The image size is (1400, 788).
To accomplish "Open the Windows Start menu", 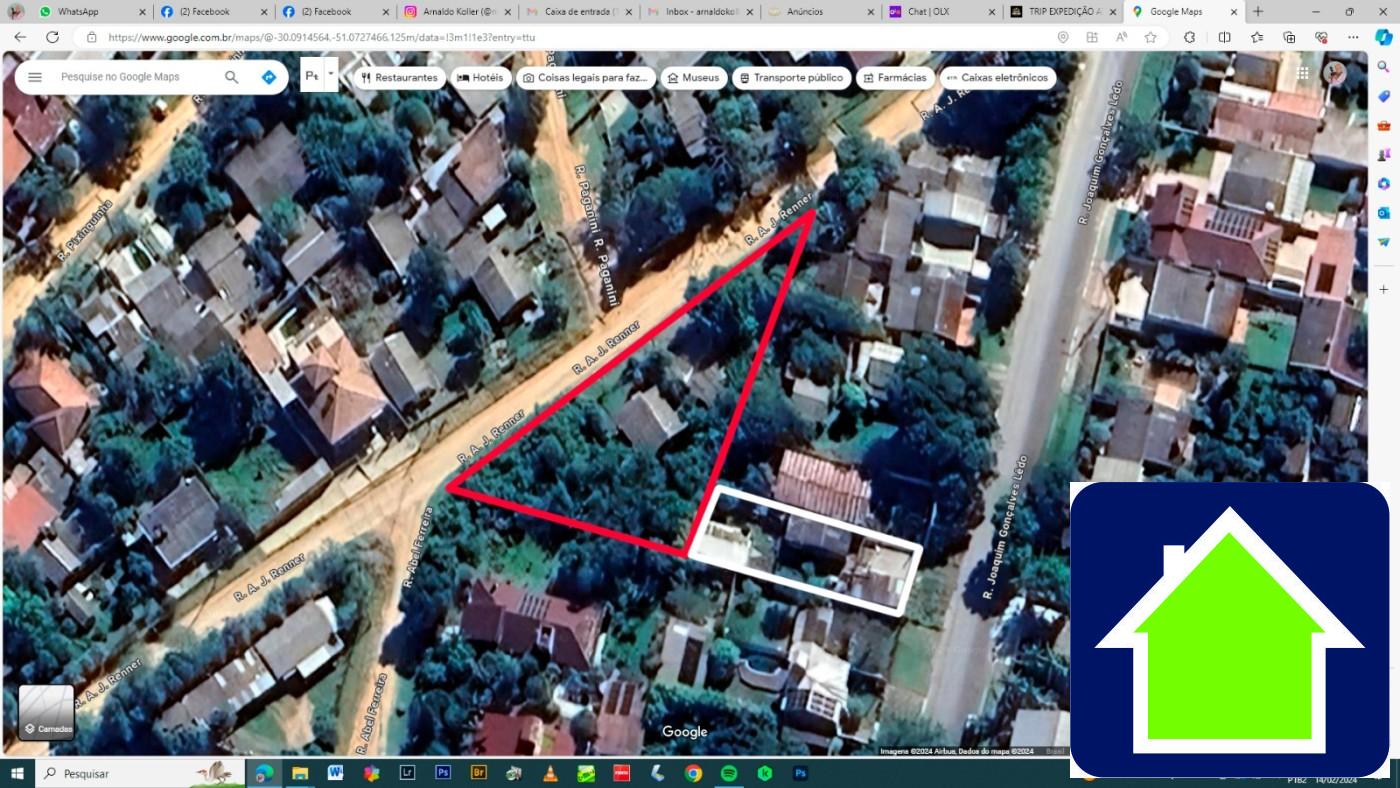I will (17, 773).
